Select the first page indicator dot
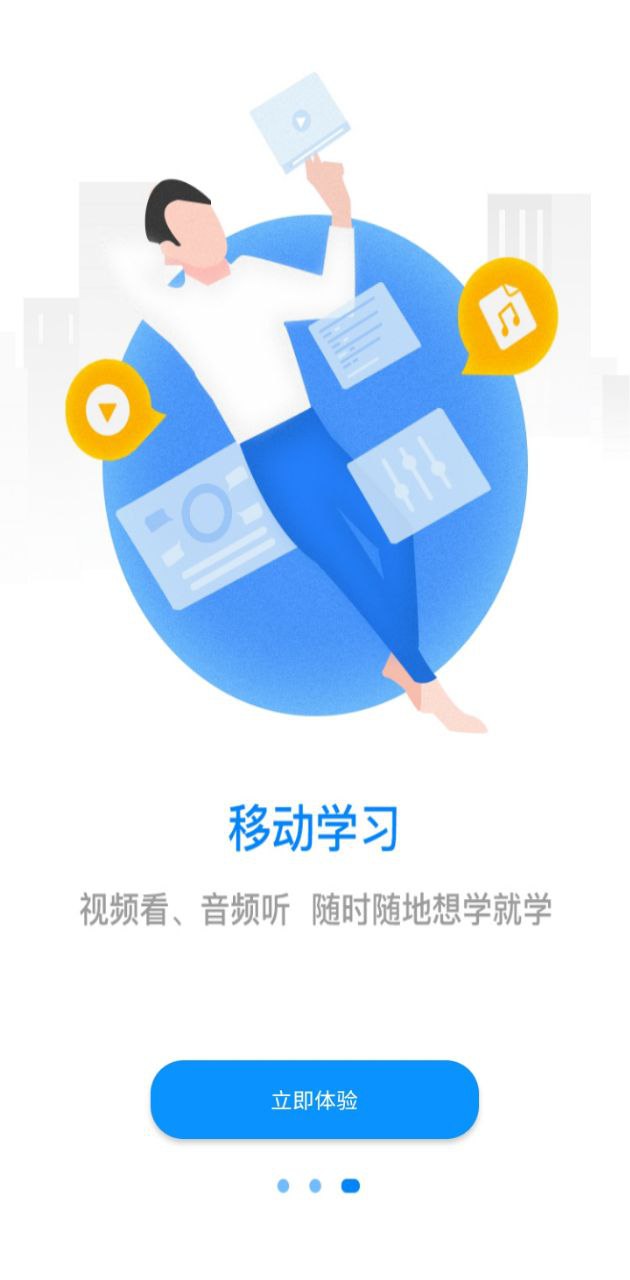630x1280 pixels. tap(283, 1186)
